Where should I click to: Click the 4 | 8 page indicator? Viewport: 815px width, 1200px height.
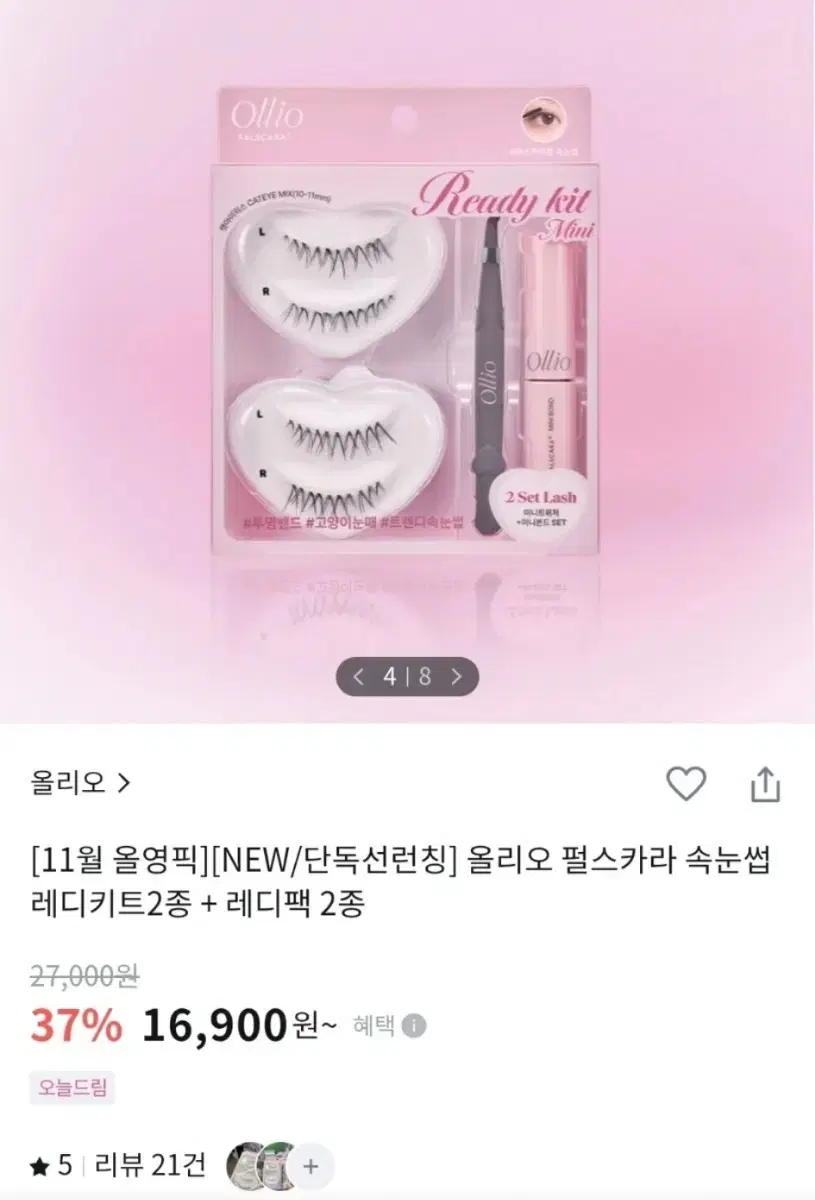(406, 676)
